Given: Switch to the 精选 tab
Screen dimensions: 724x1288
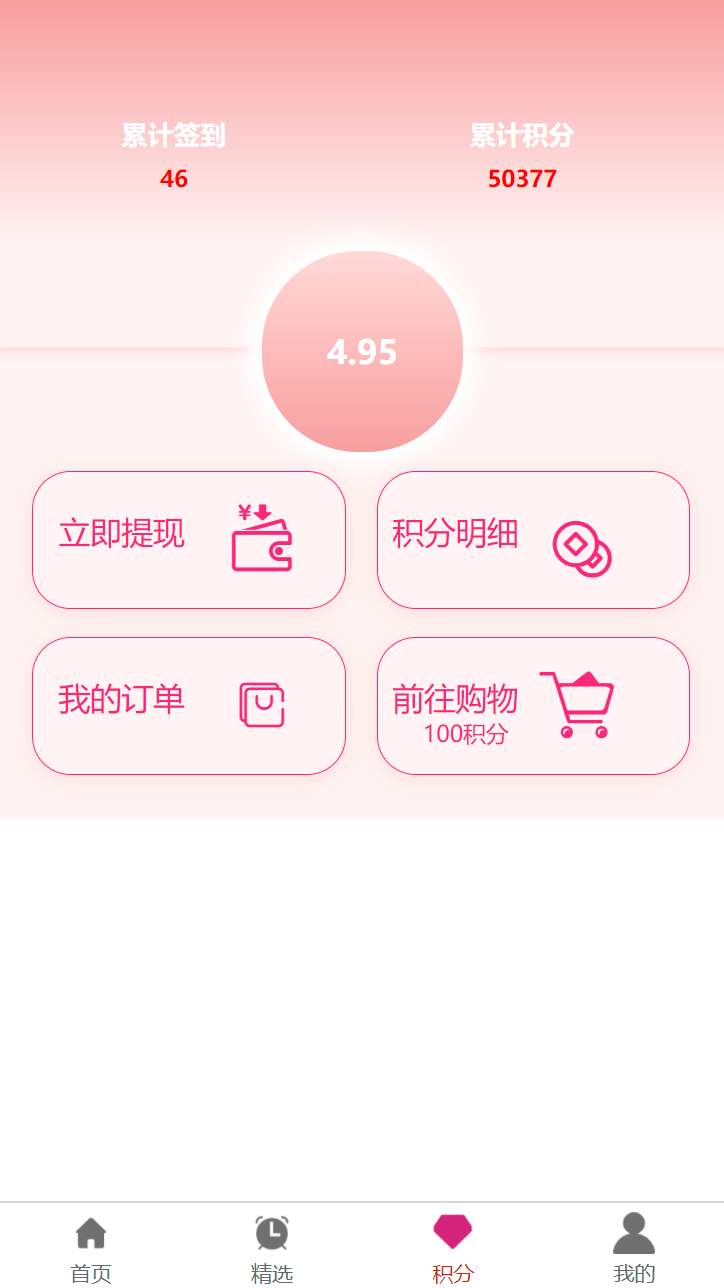Looking at the screenshot, I should (x=271, y=1274).
